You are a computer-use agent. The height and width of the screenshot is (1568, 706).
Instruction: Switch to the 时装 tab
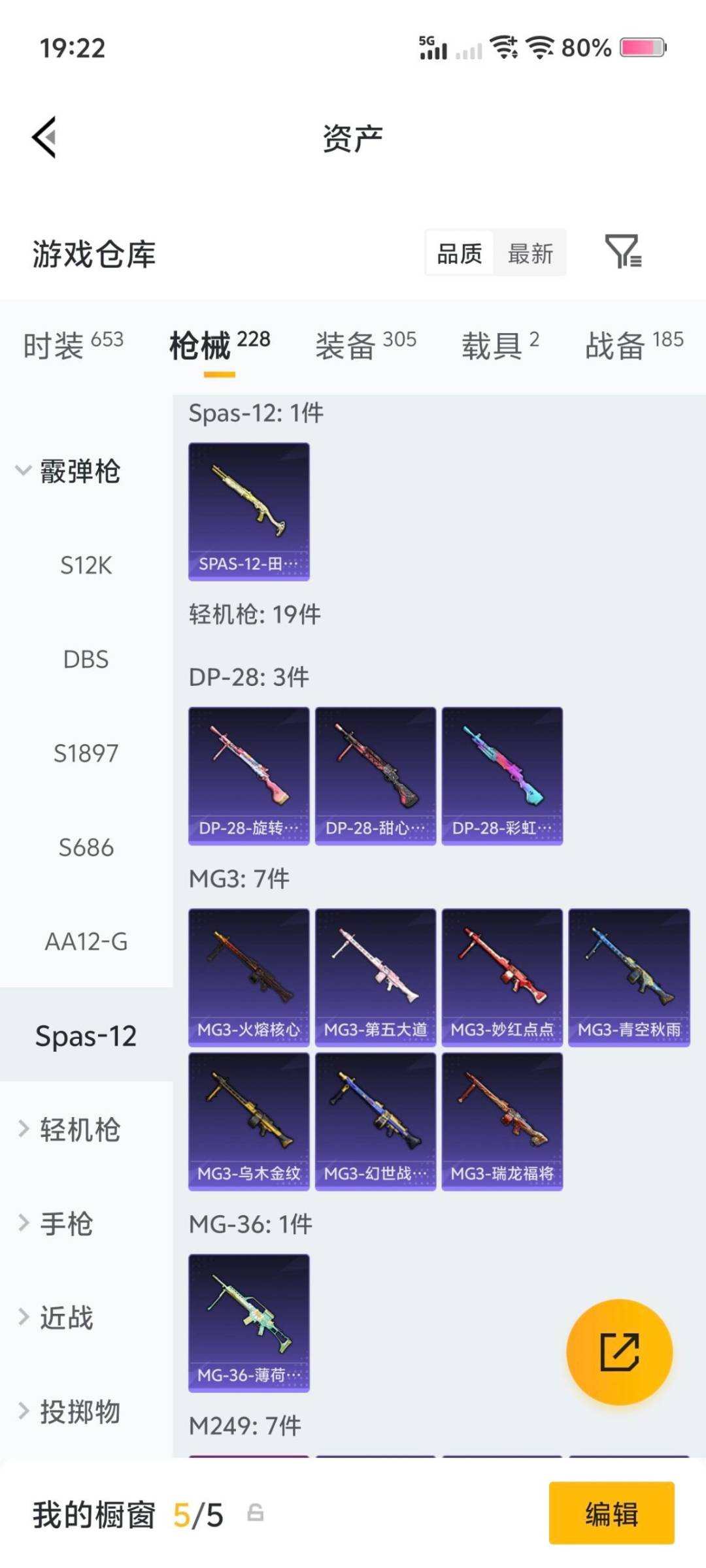(73, 344)
